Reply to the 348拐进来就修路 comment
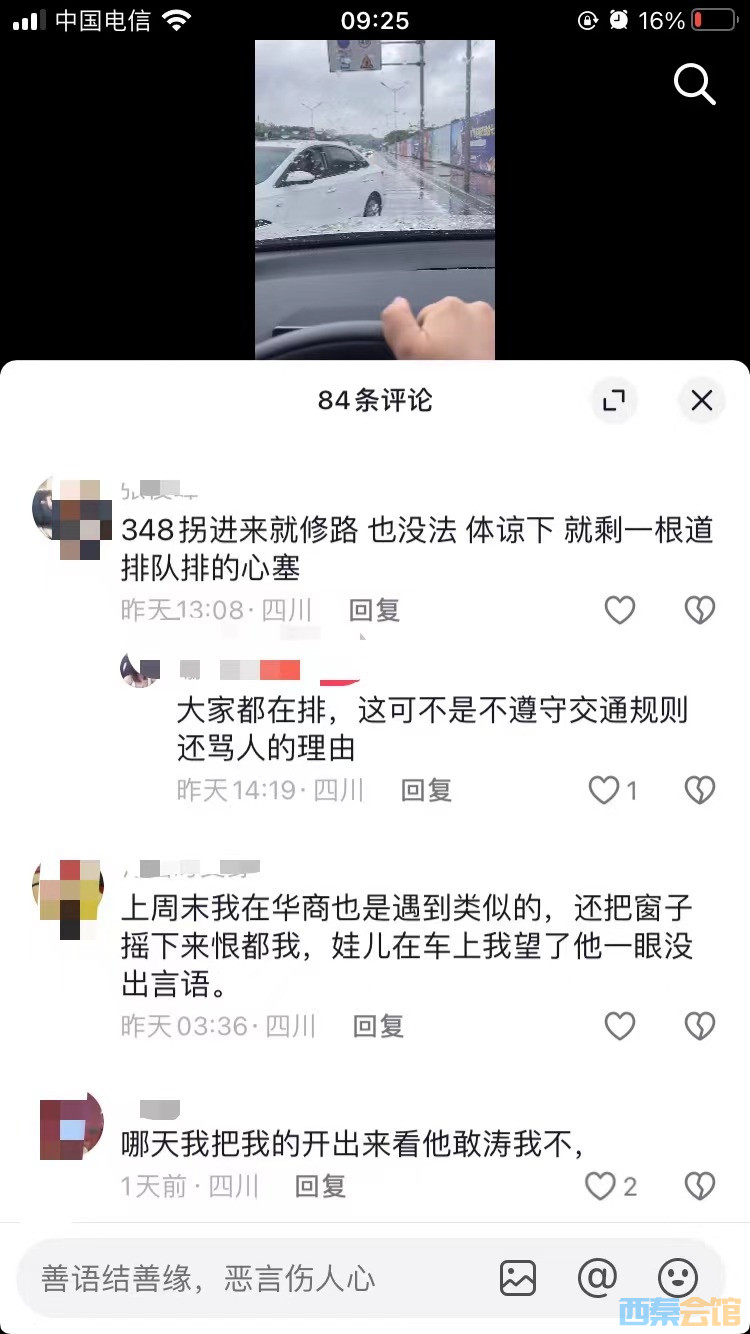The height and width of the screenshot is (1334, 750). coord(374,610)
